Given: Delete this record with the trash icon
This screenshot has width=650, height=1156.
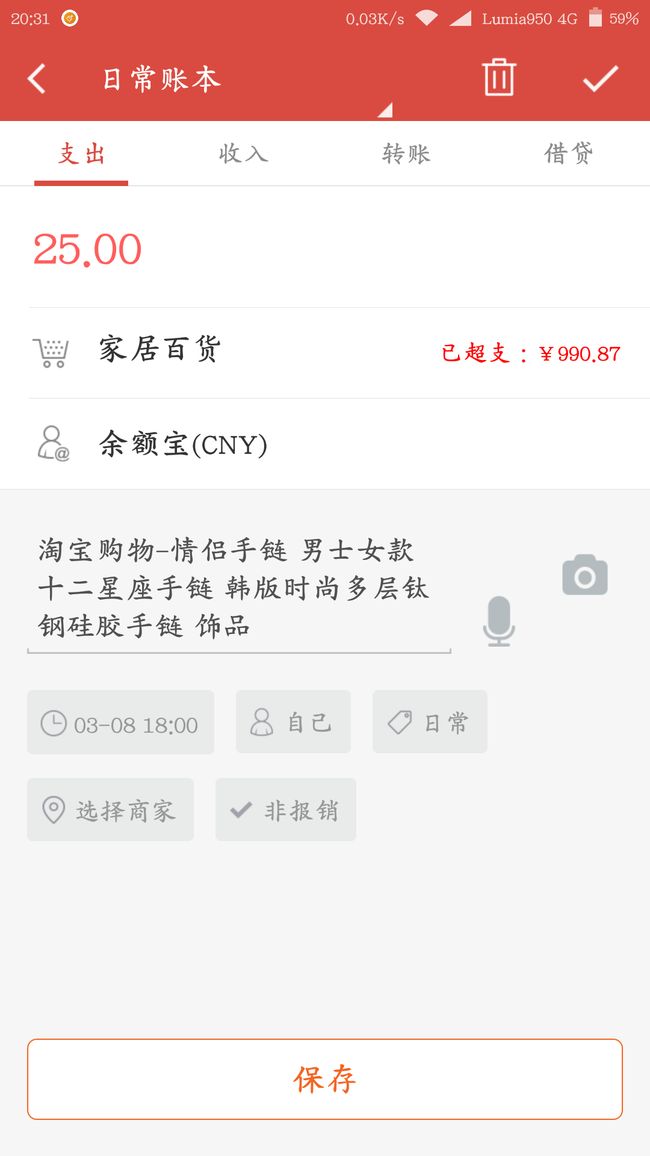Looking at the screenshot, I should [499, 77].
